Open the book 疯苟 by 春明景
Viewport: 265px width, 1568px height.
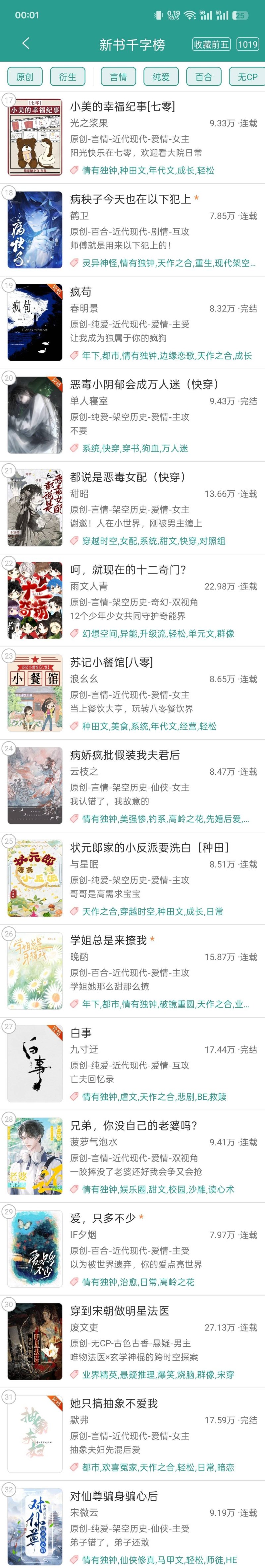[x=81, y=292]
